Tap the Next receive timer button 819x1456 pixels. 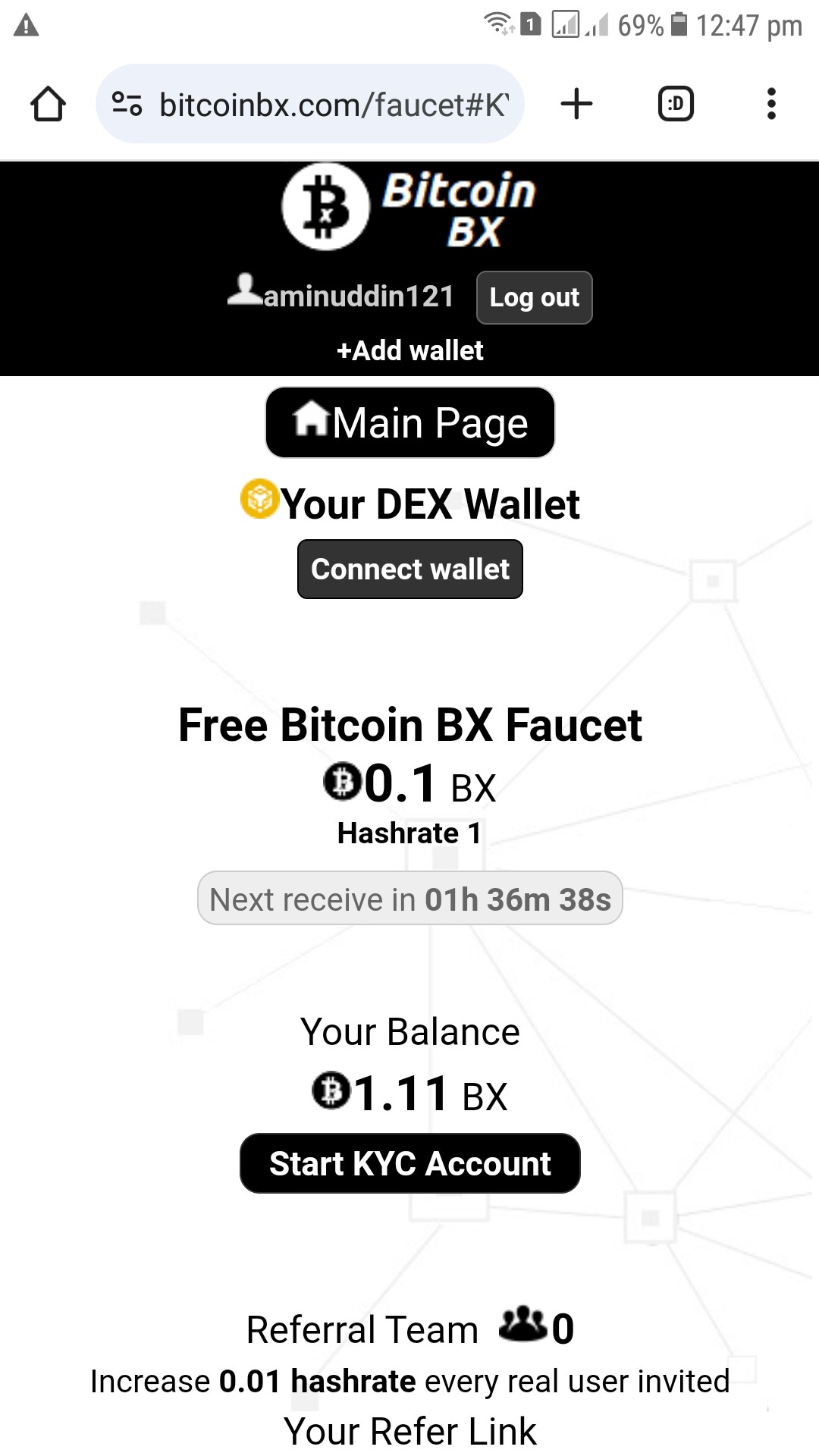pos(409,899)
